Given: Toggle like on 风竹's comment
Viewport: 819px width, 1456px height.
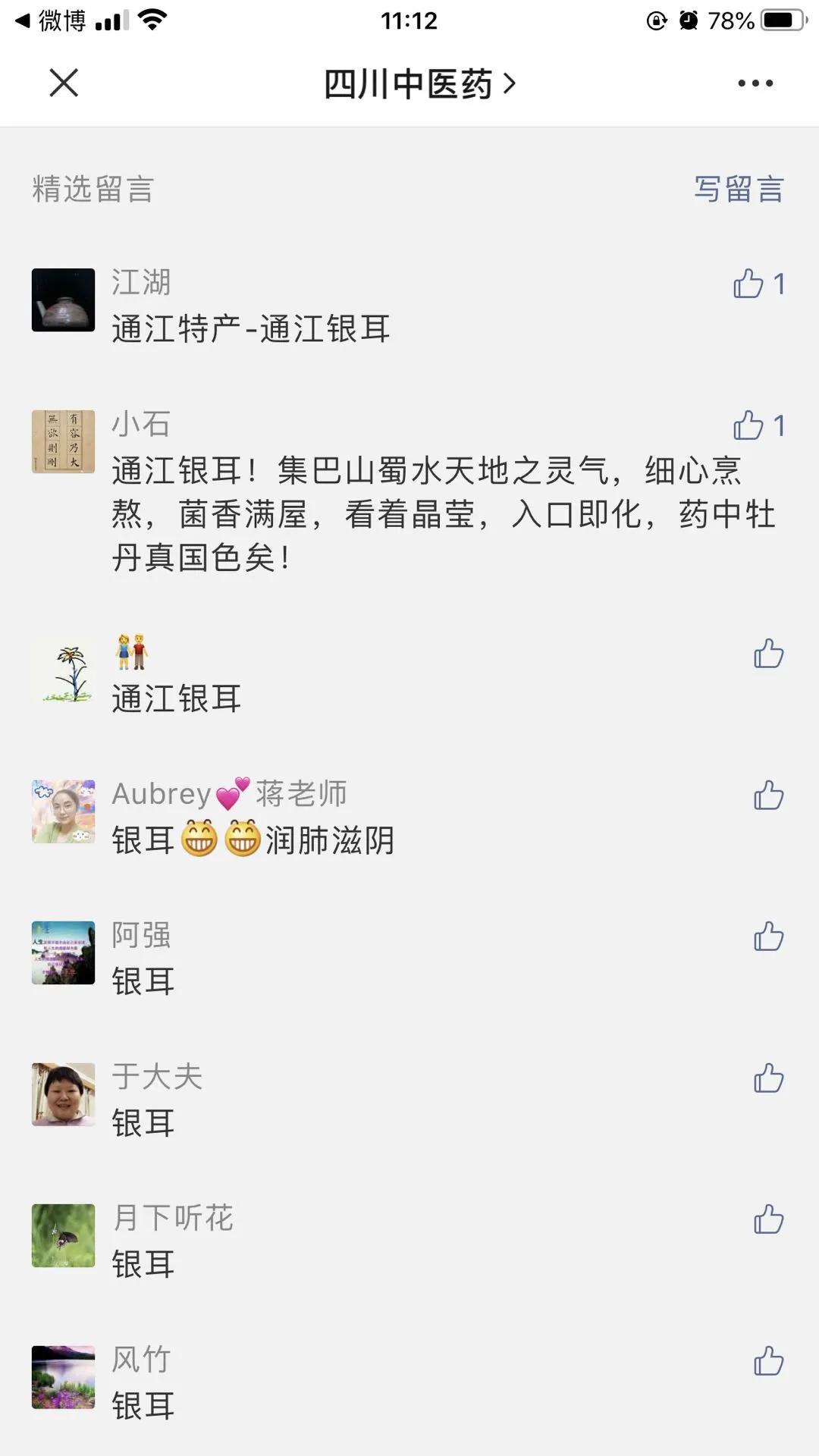Looking at the screenshot, I should [x=770, y=1357].
